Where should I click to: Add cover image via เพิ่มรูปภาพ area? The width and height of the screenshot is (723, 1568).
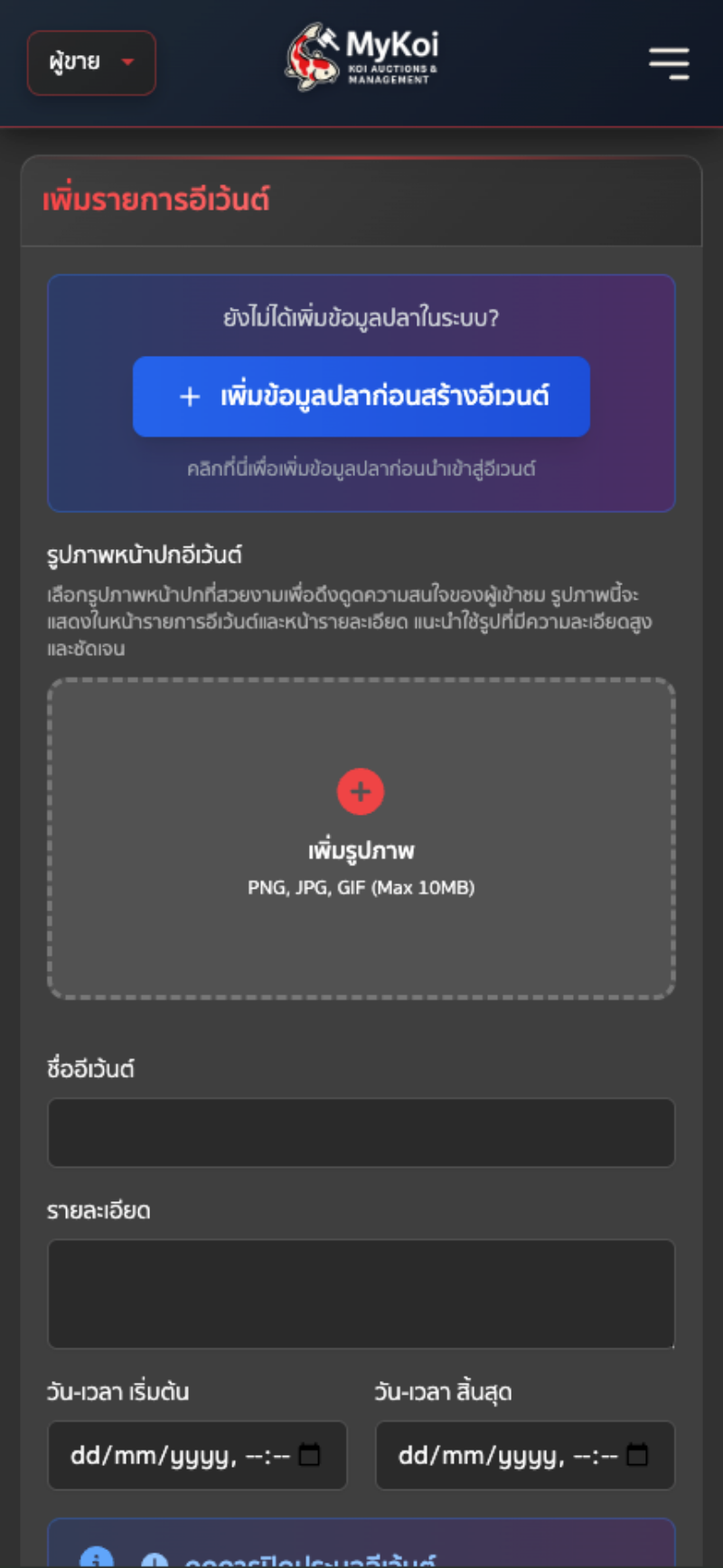click(x=361, y=837)
